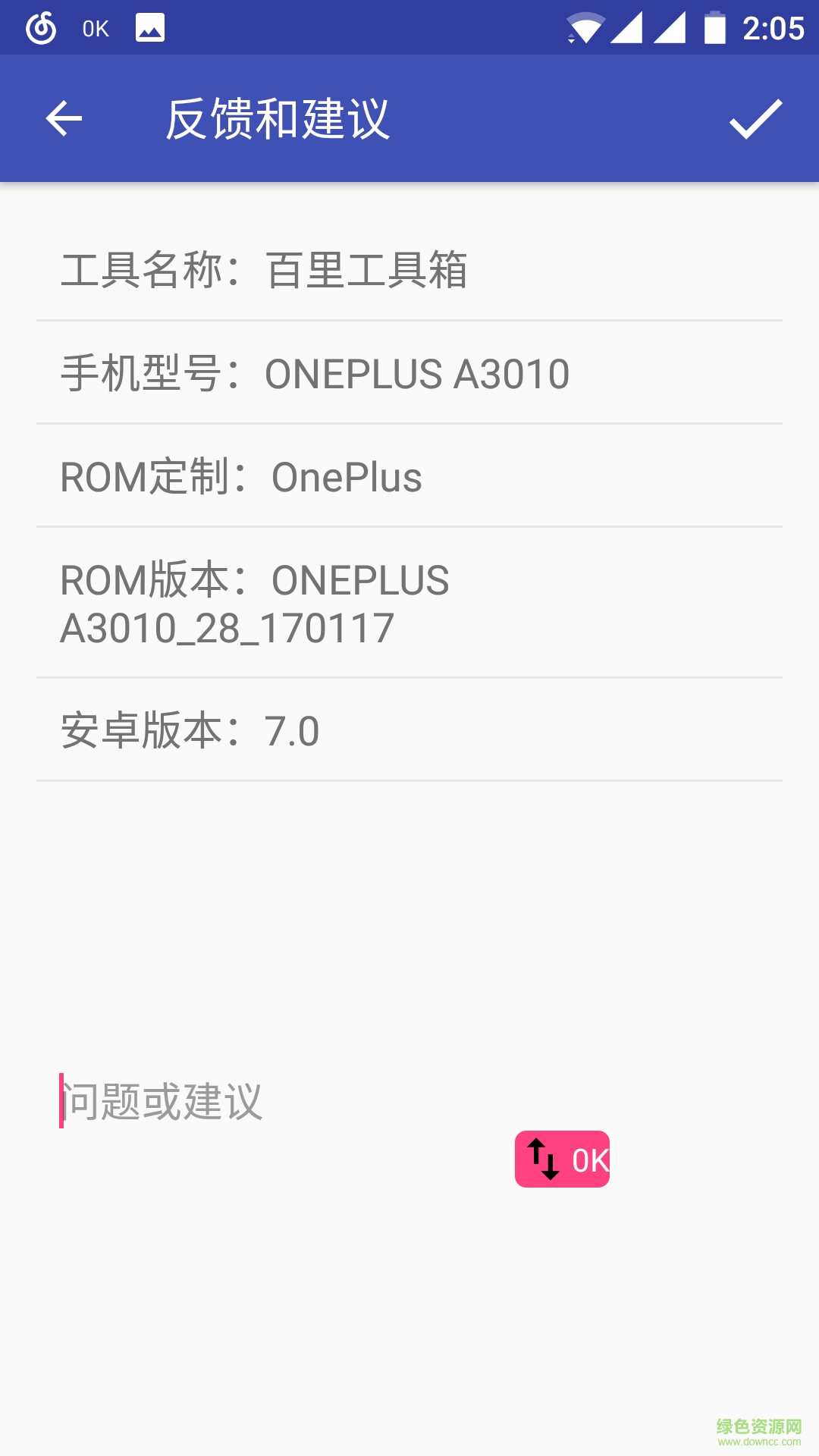Tap the pink network speed floating widget

pyautogui.click(x=562, y=1159)
